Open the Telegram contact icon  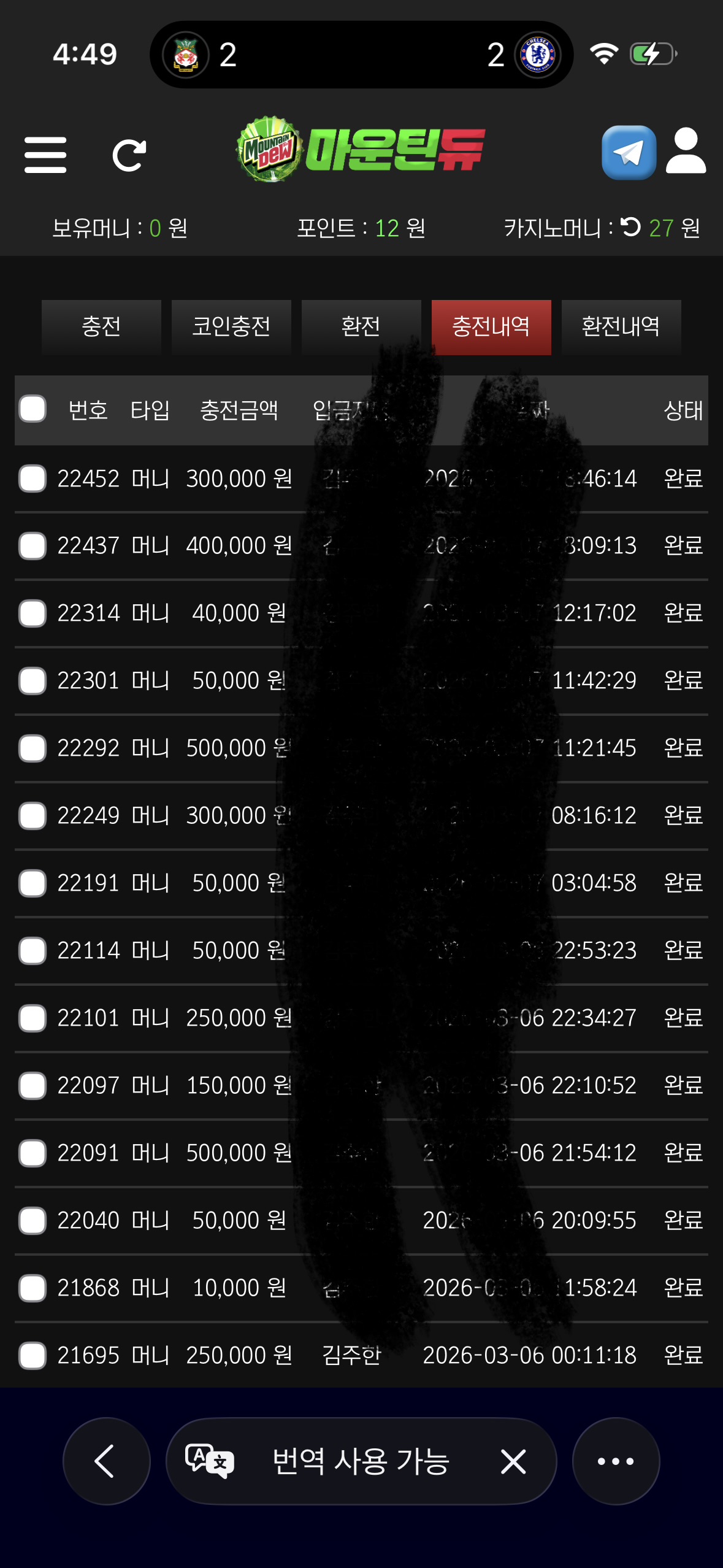629,153
